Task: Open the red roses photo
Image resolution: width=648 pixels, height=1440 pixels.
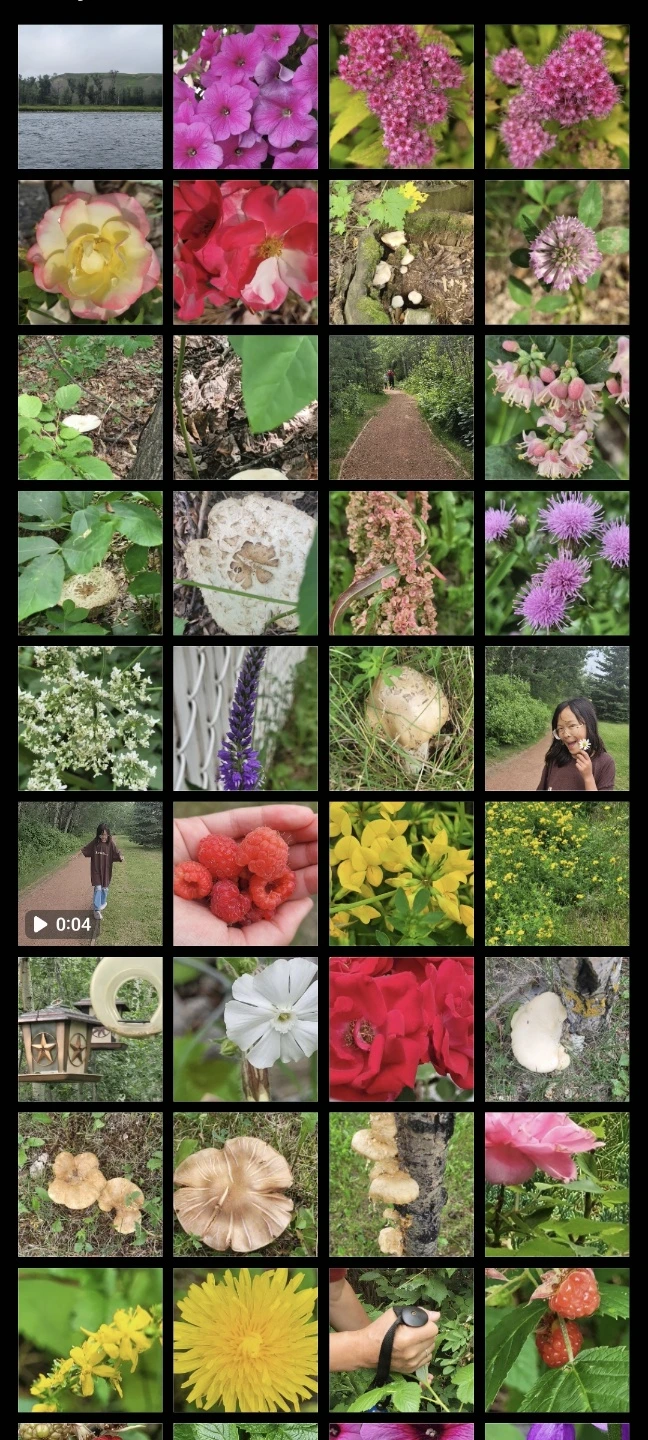Action: (401, 1030)
